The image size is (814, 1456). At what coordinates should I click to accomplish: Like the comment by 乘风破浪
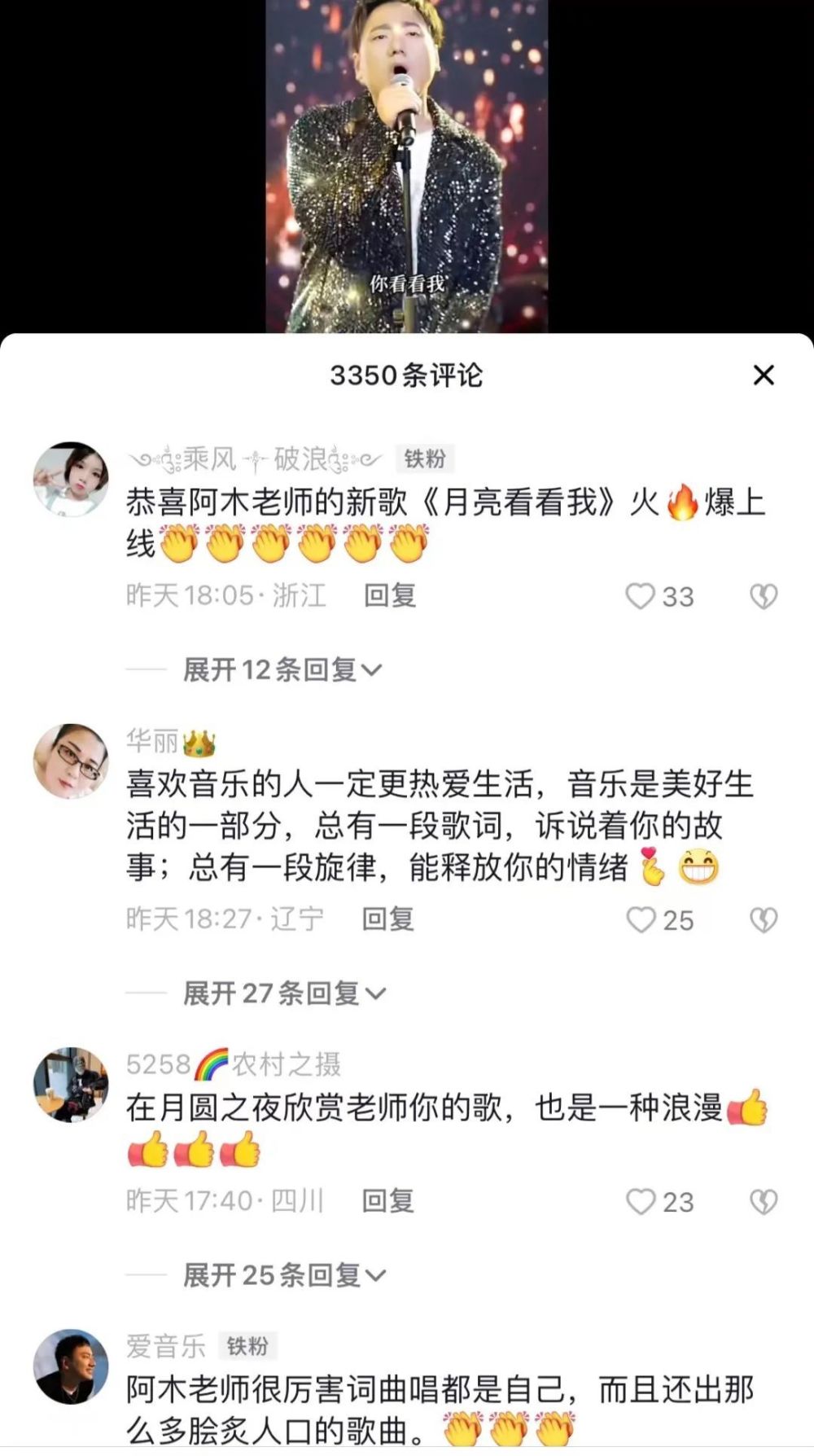(x=641, y=596)
